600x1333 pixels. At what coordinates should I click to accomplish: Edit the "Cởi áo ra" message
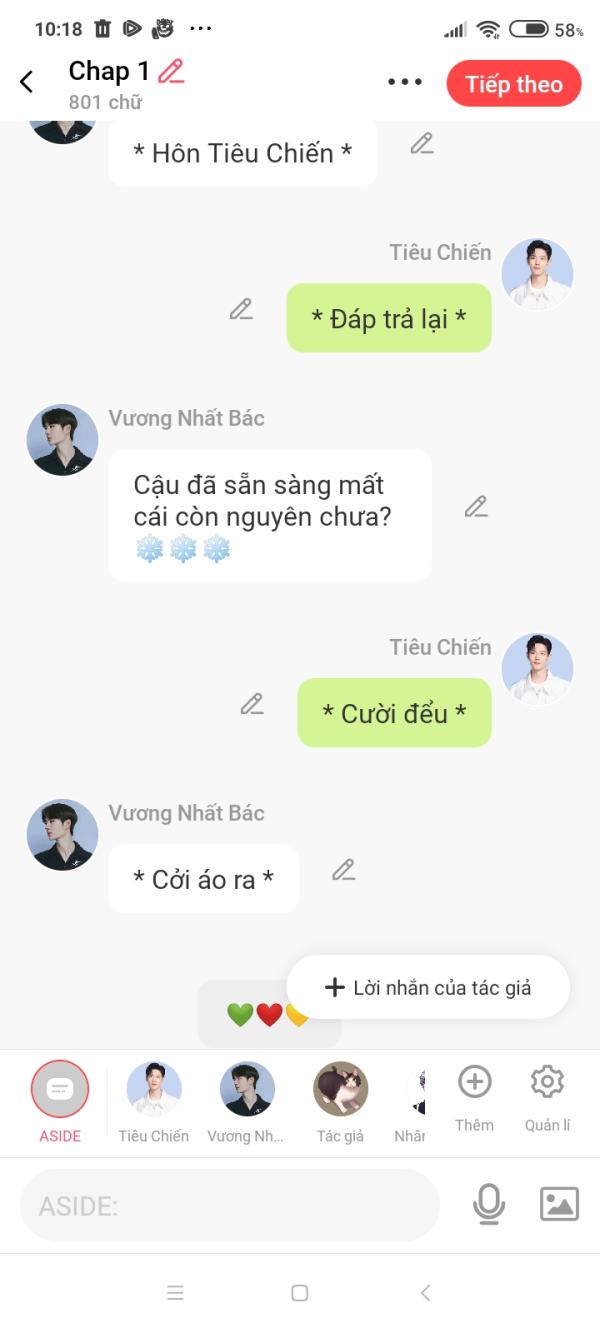click(344, 870)
